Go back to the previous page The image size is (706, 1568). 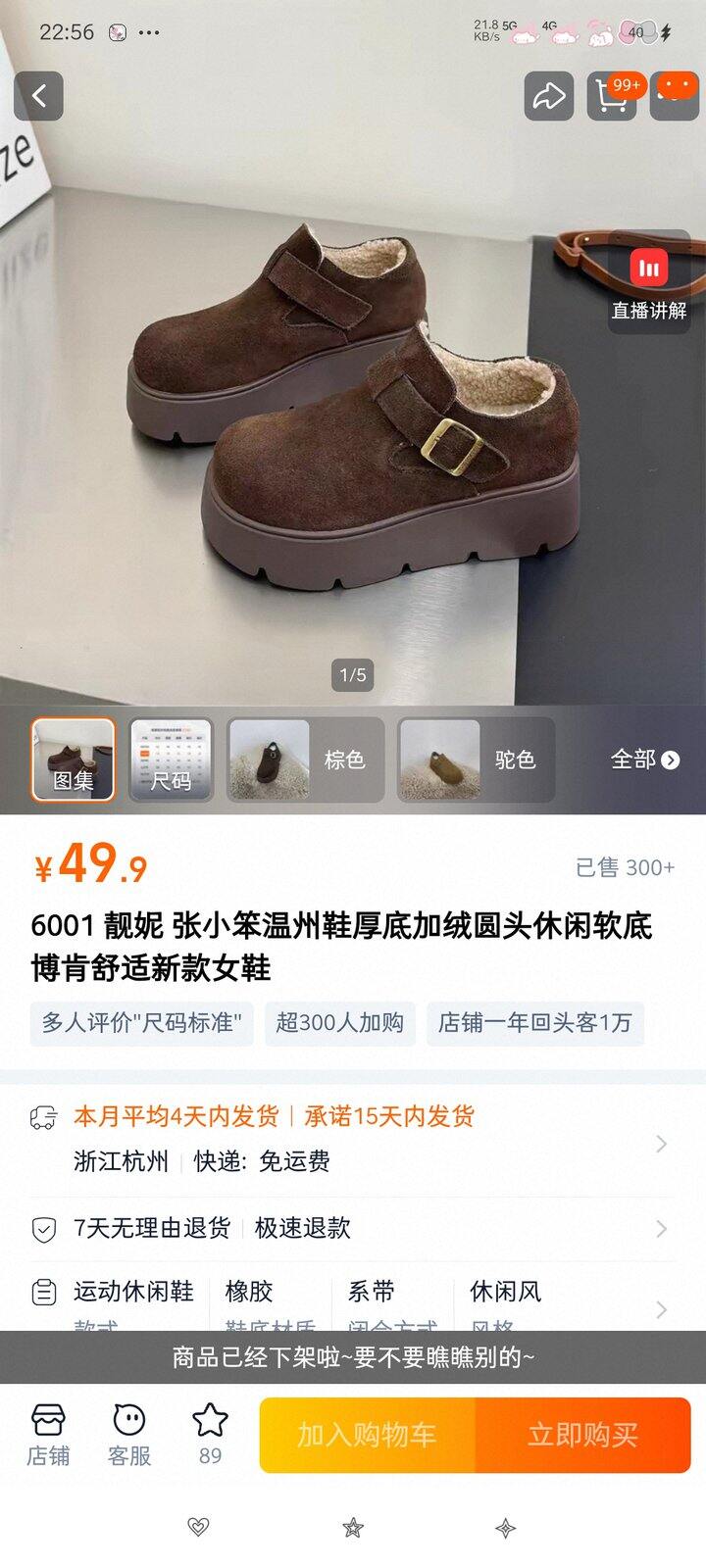[x=39, y=96]
